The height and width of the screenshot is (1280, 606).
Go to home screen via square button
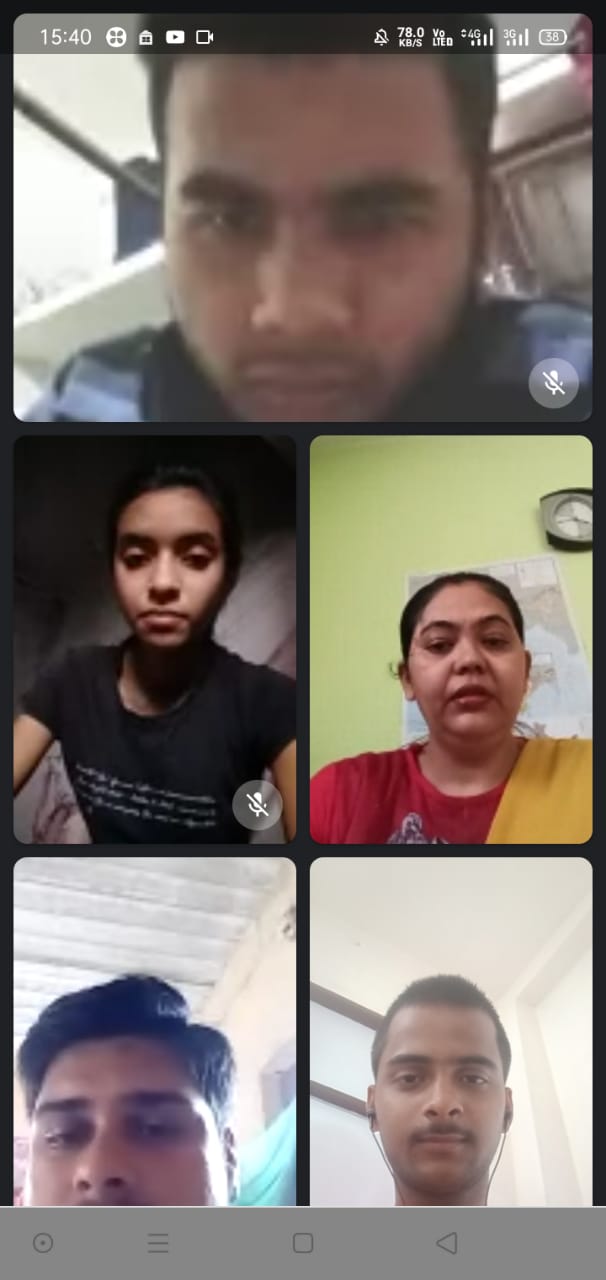tap(303, 1243)
